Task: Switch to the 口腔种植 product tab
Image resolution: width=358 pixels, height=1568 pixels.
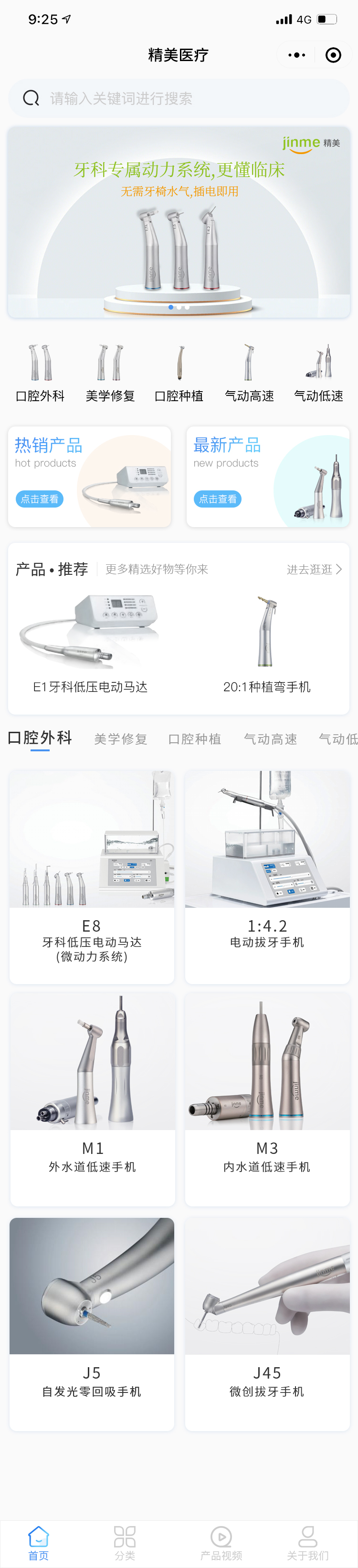Action: [194, 739]
